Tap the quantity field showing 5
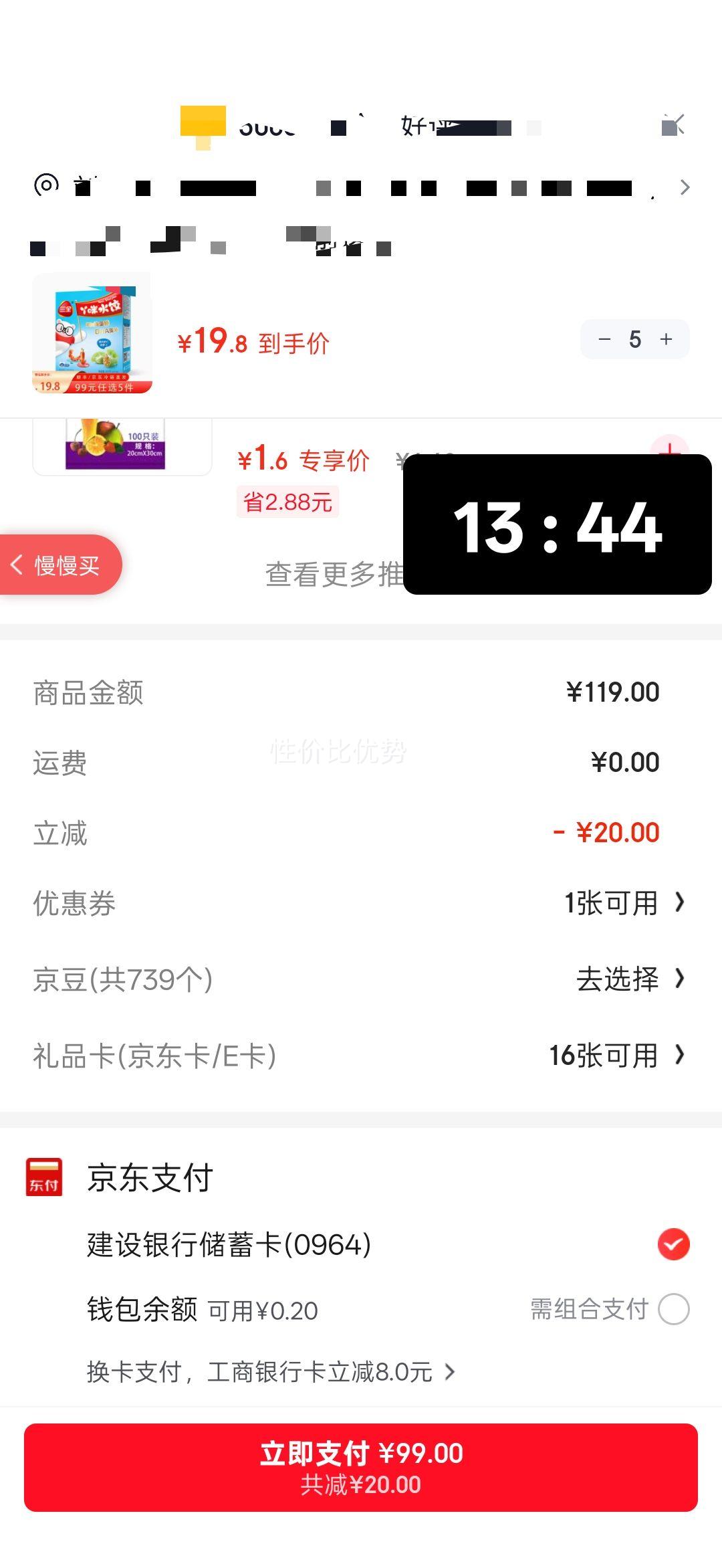Screen dimensions: 722x1568 coord(636,339)
